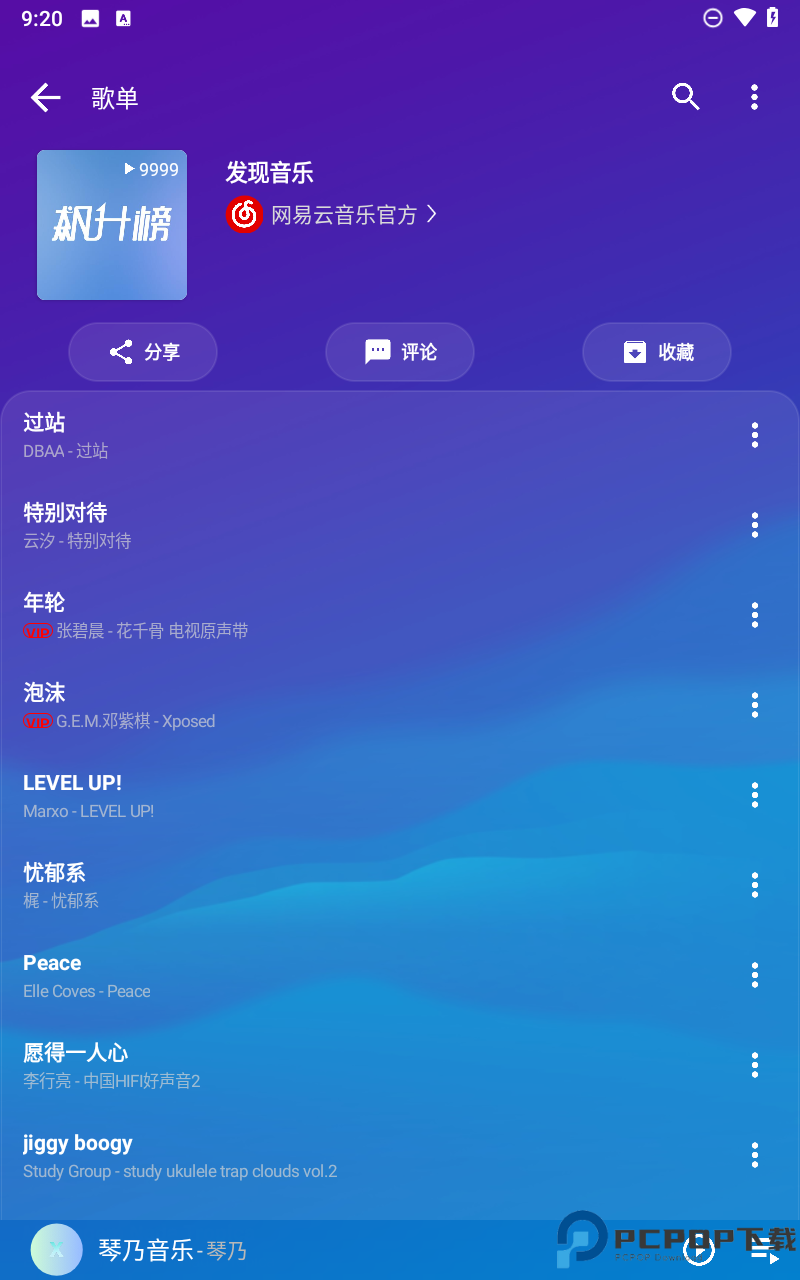Open the search icon in the app bar

(685, 97)
